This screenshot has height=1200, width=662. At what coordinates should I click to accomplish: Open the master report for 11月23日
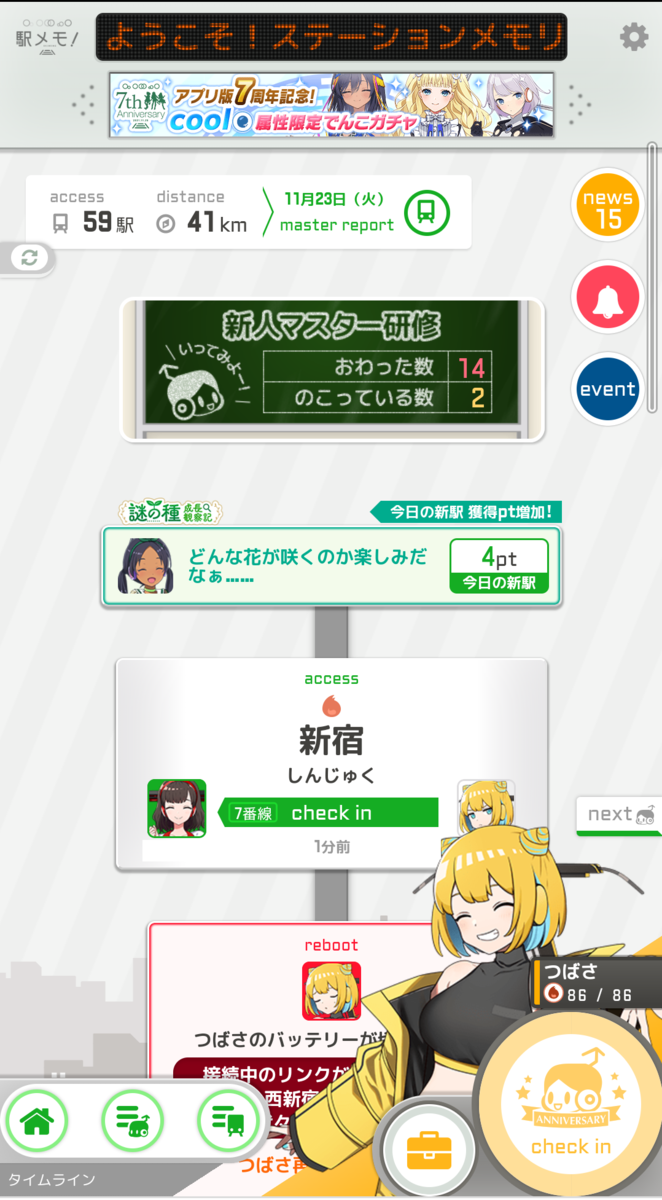360,212
